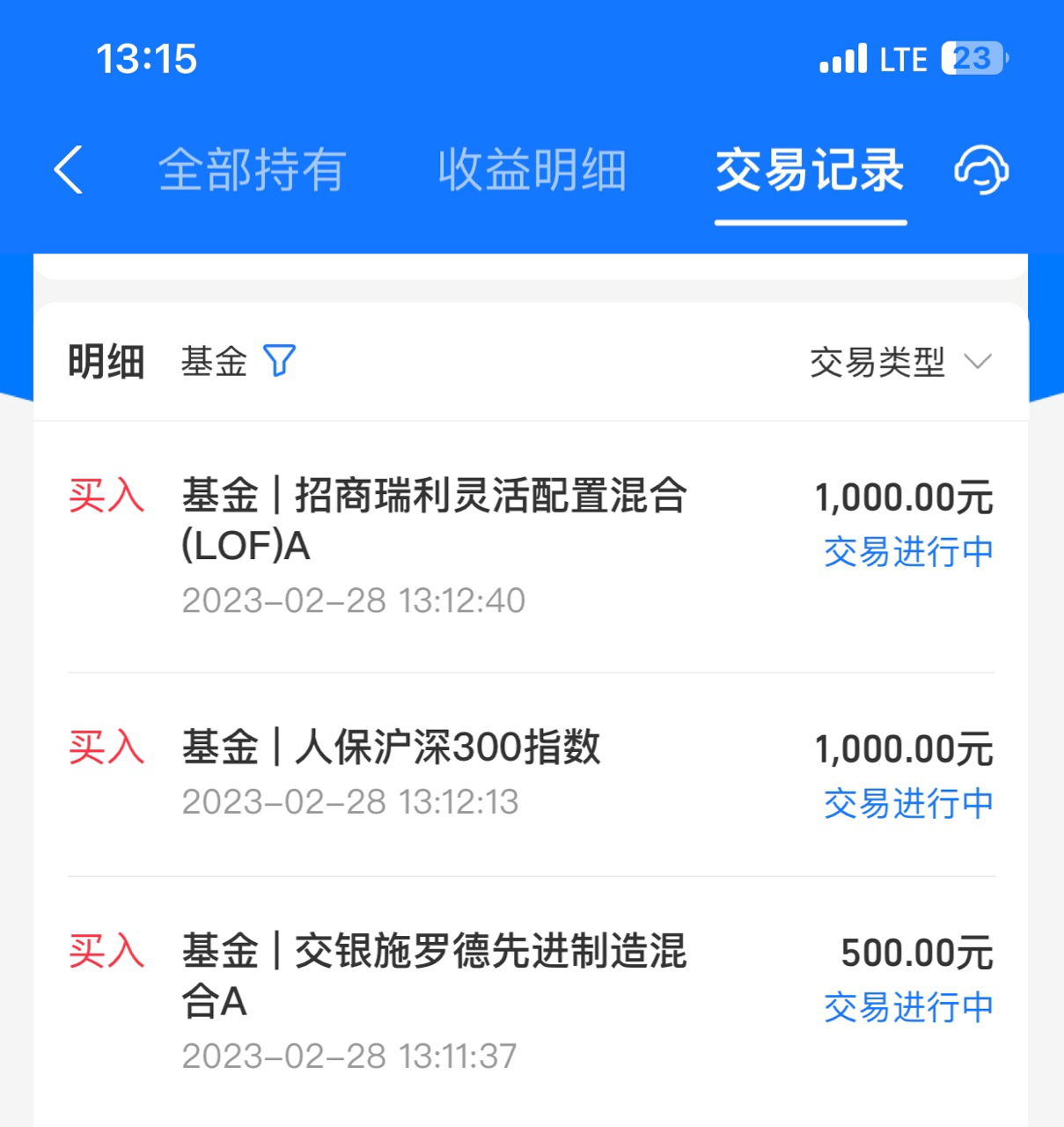The image size is (1064, 1127).
Task: Open 交银施罗德先进制造混合A transaction record
Action: point(532,1003)
